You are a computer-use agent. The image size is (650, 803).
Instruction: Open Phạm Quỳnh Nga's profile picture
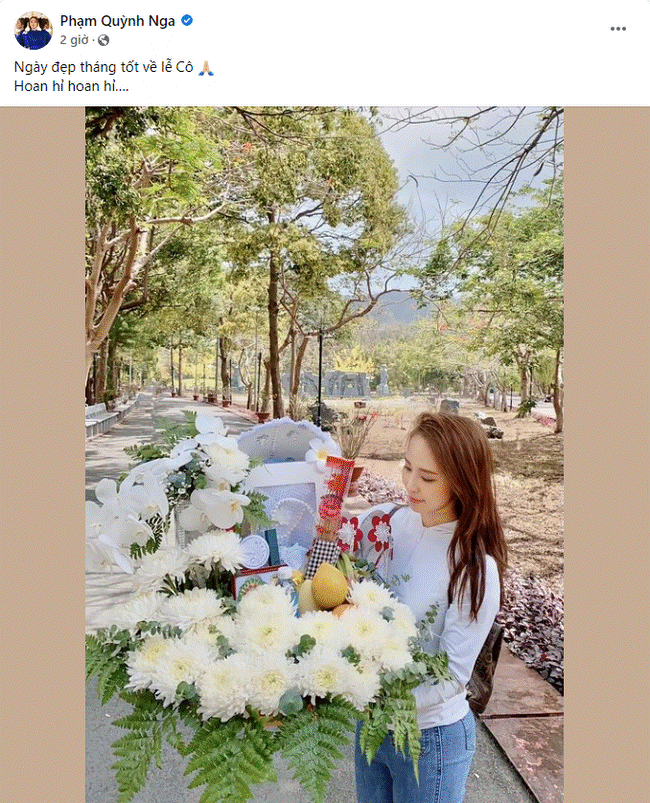tap(33, 30)
